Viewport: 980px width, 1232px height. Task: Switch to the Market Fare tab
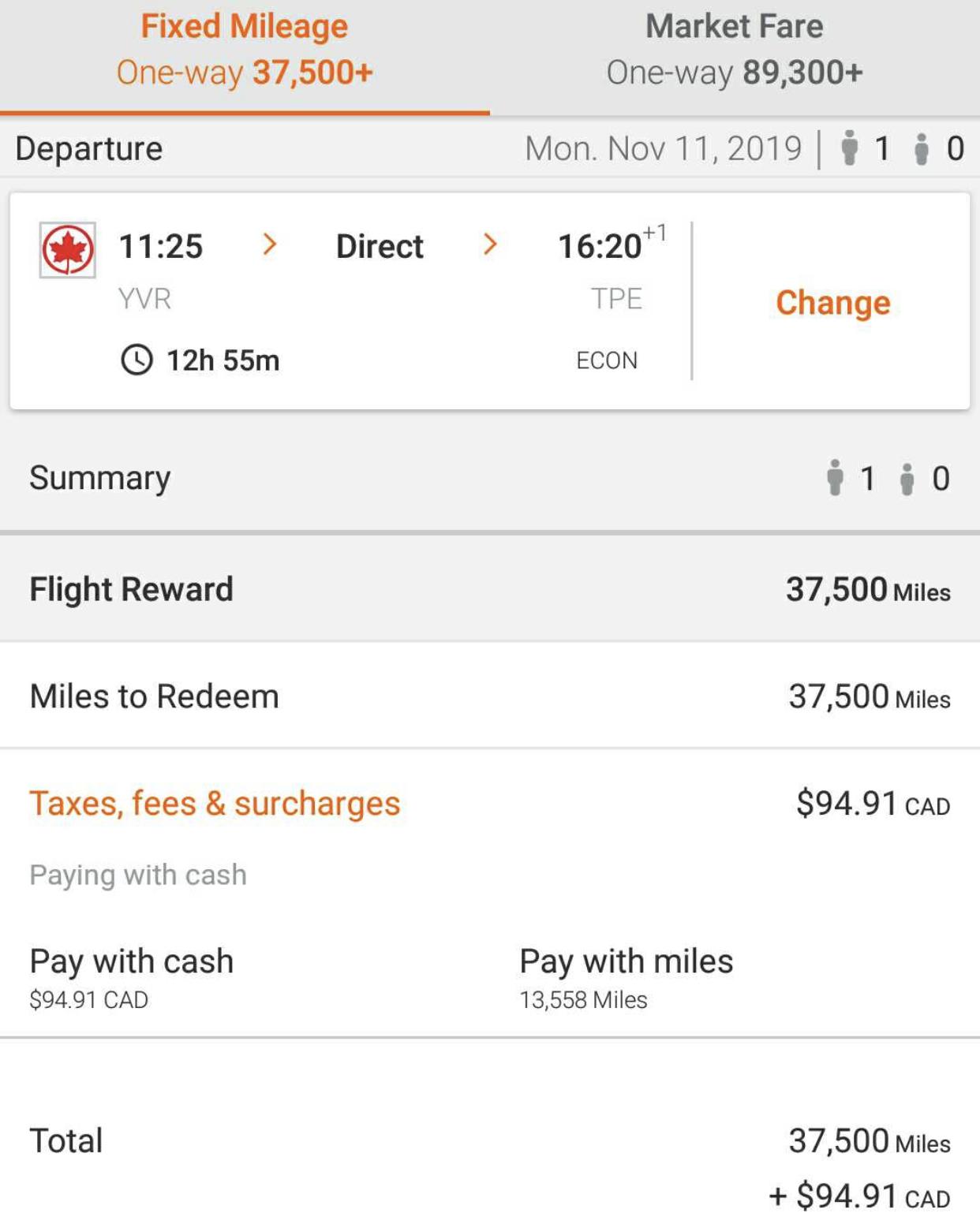734,50
